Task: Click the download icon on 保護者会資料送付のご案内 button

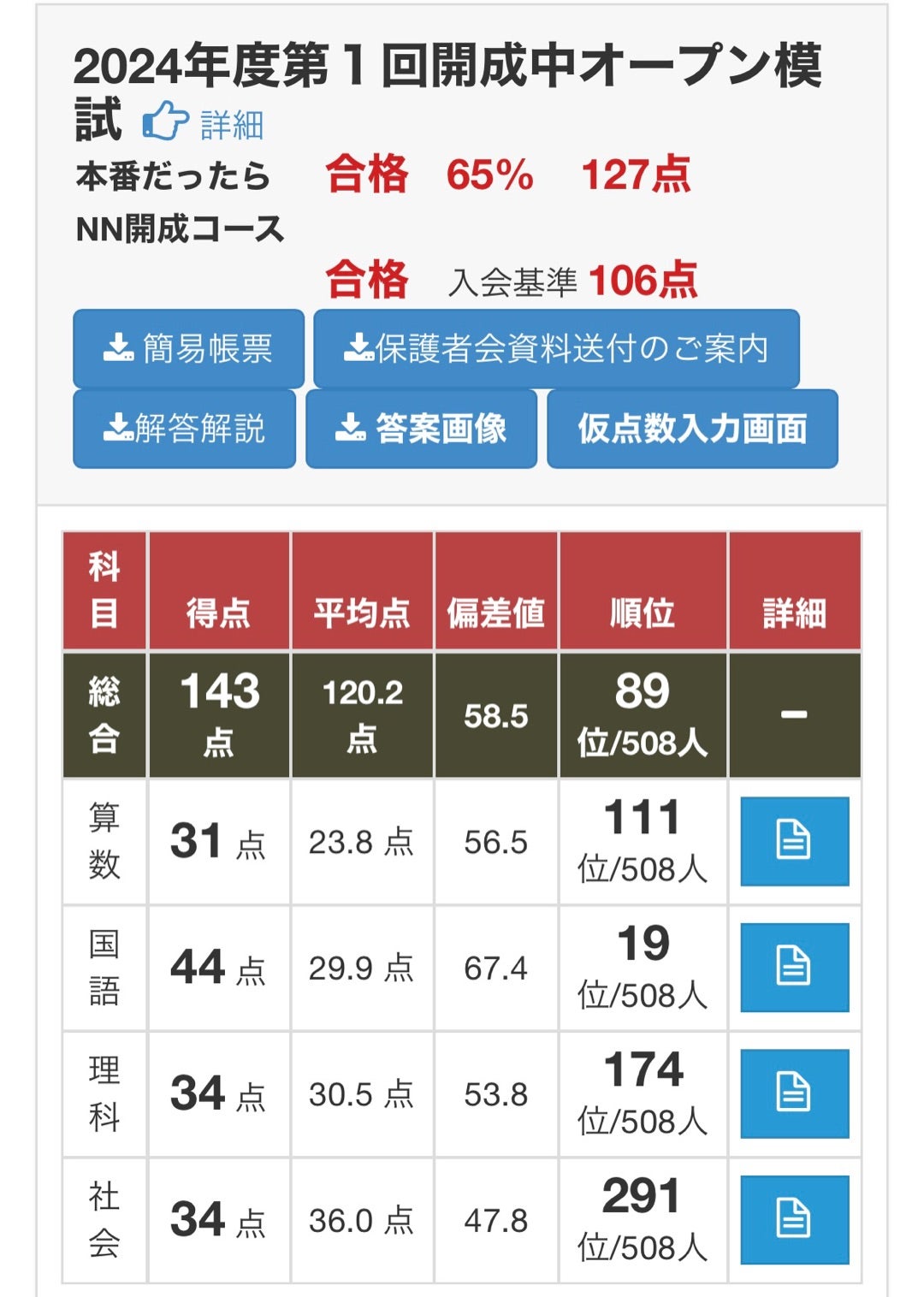Action: click(358, 347)
